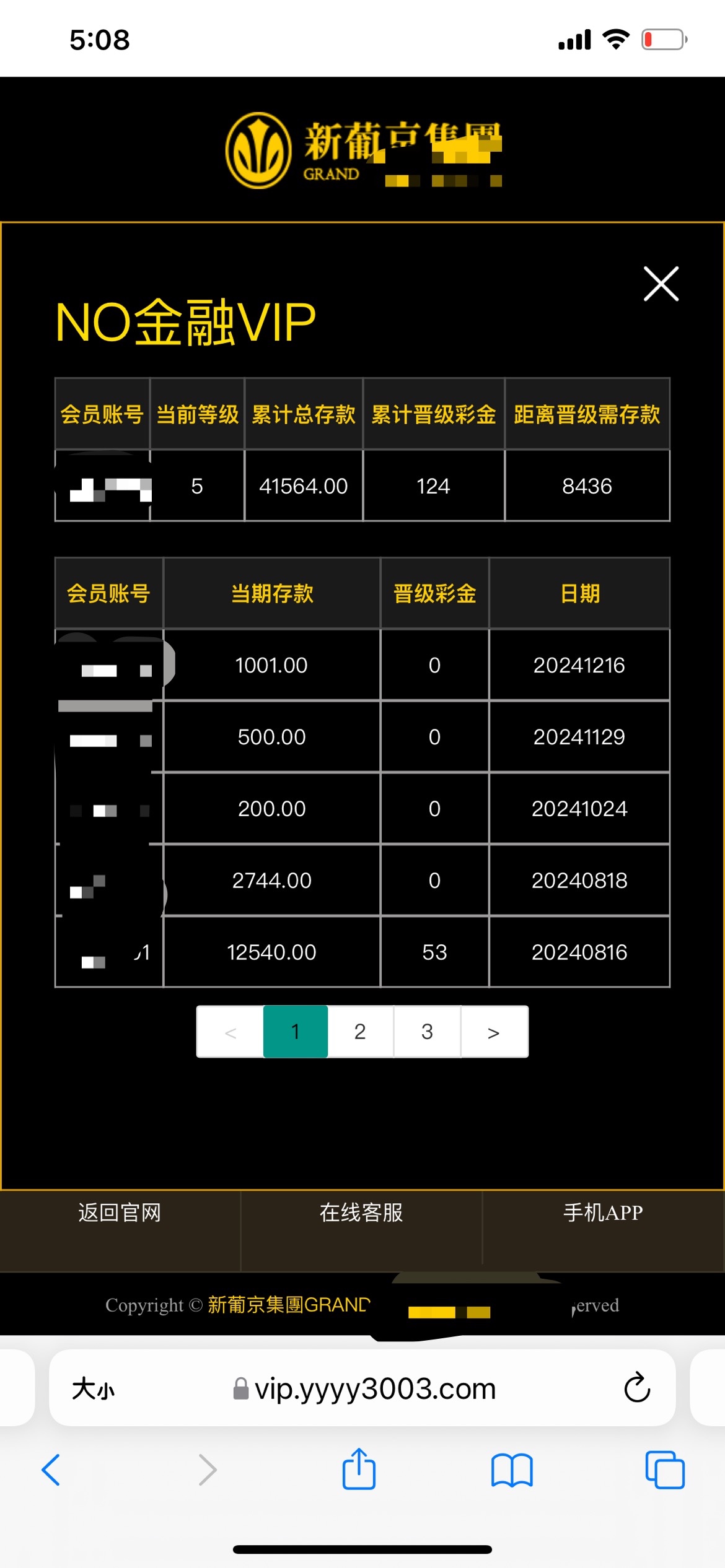Screen dimensions: 725x1568
Task: Open 在线客服 support
Action: click(x=361, y=1213)
